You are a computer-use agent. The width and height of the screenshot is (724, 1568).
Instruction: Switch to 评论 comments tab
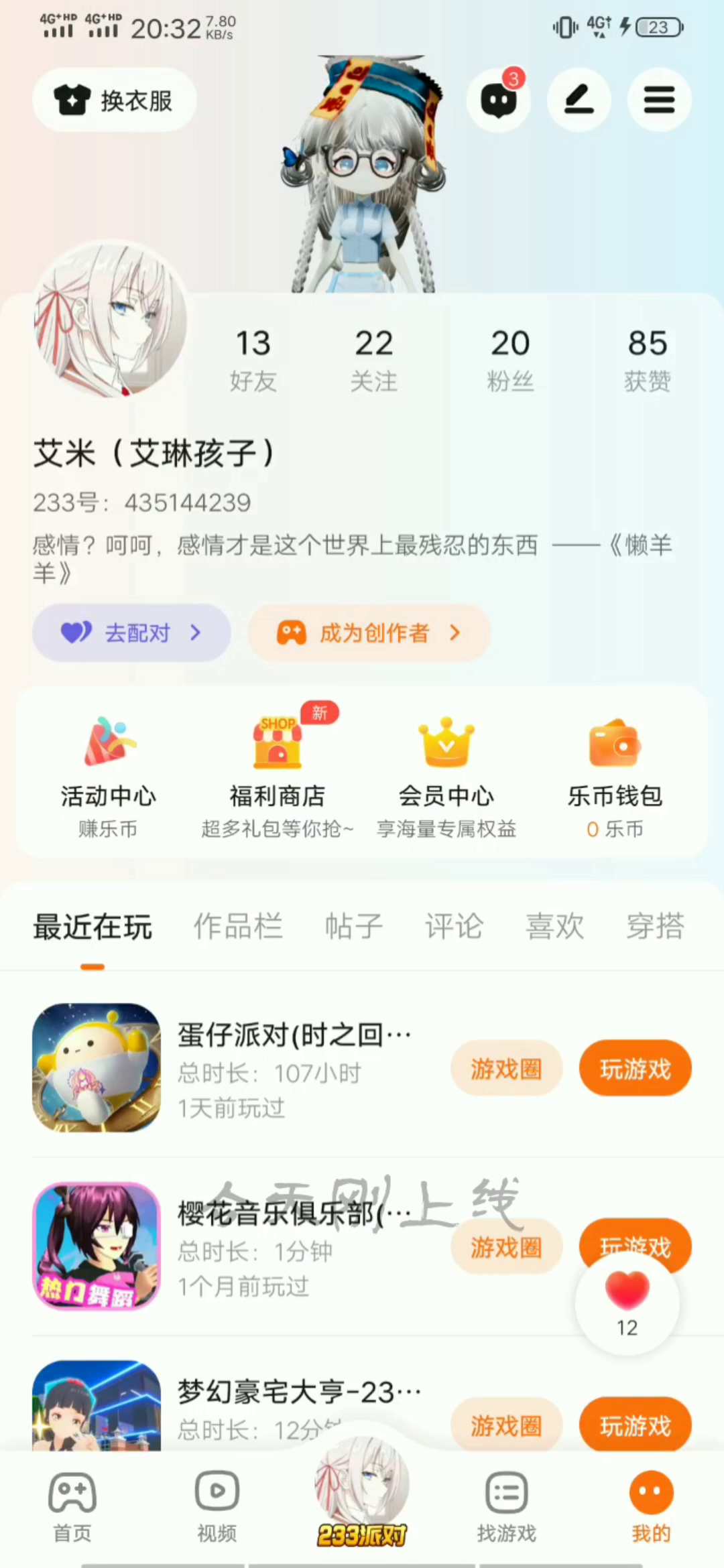tap(454, 927)
